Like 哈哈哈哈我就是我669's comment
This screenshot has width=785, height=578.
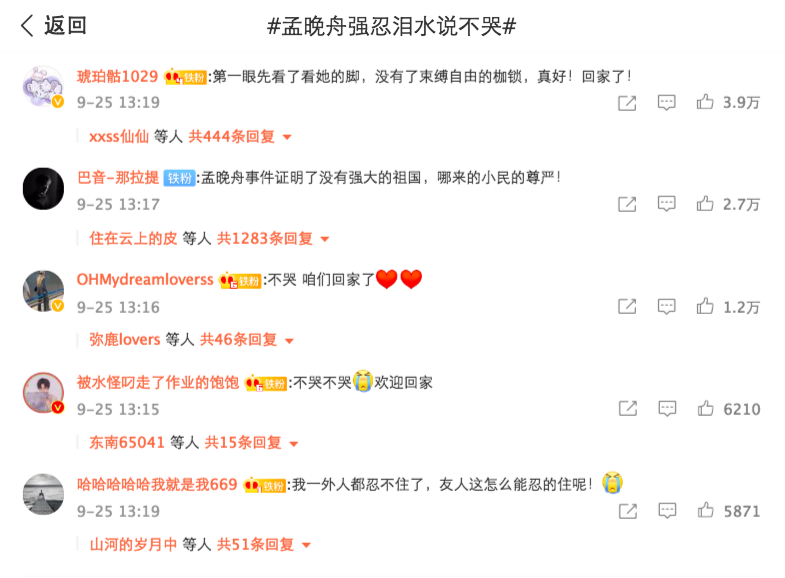click(x=705, y=510)
